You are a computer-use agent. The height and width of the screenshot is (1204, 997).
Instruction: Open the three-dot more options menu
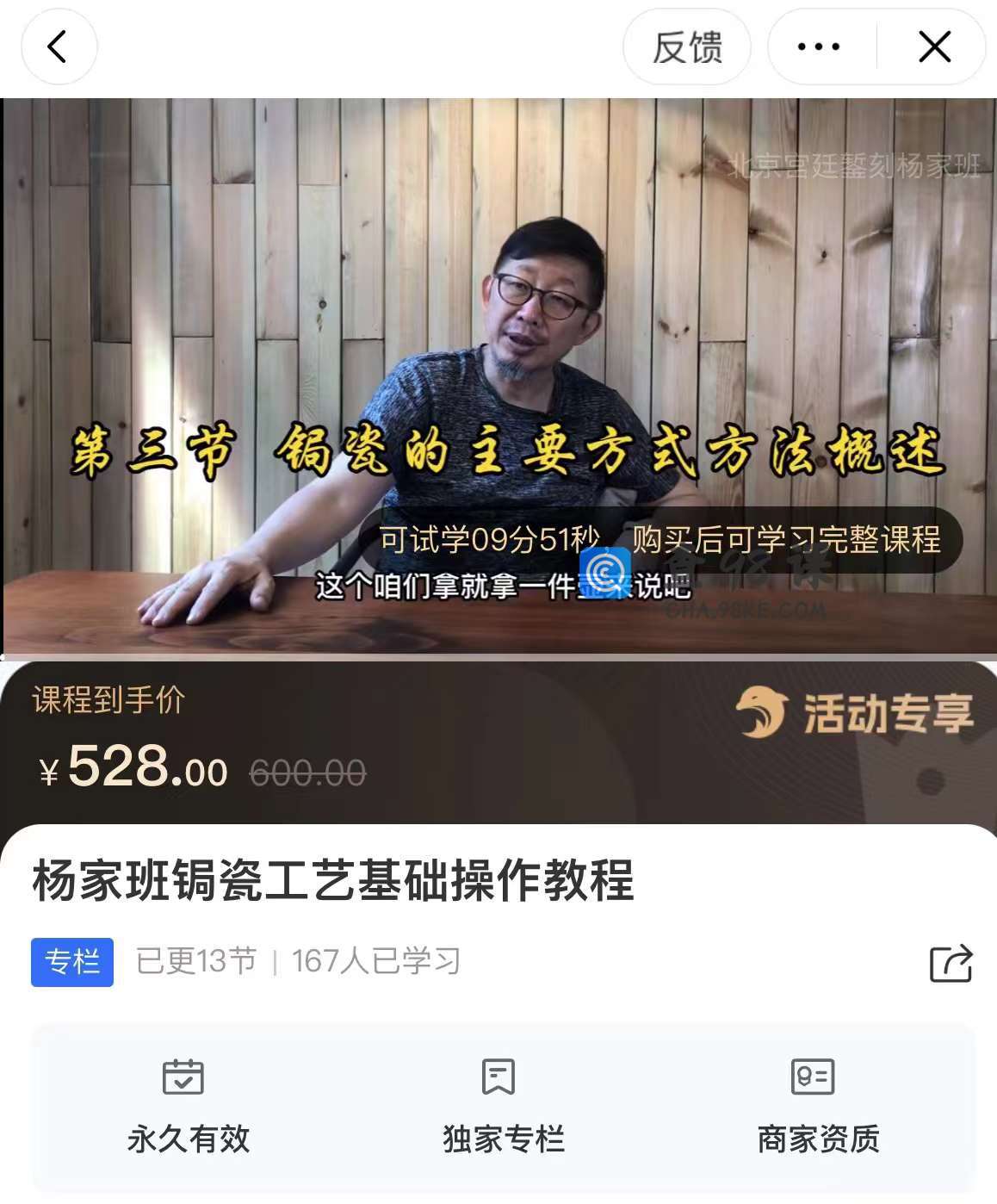[819, 47]
